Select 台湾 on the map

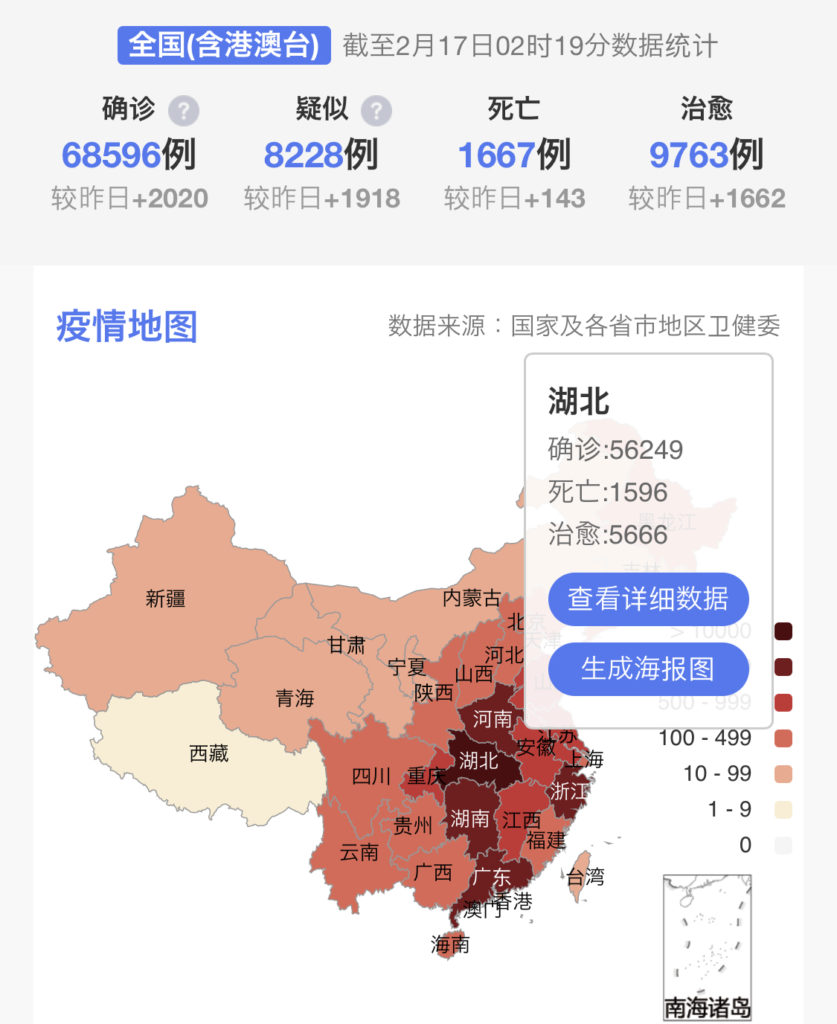(x=584, y=878)
